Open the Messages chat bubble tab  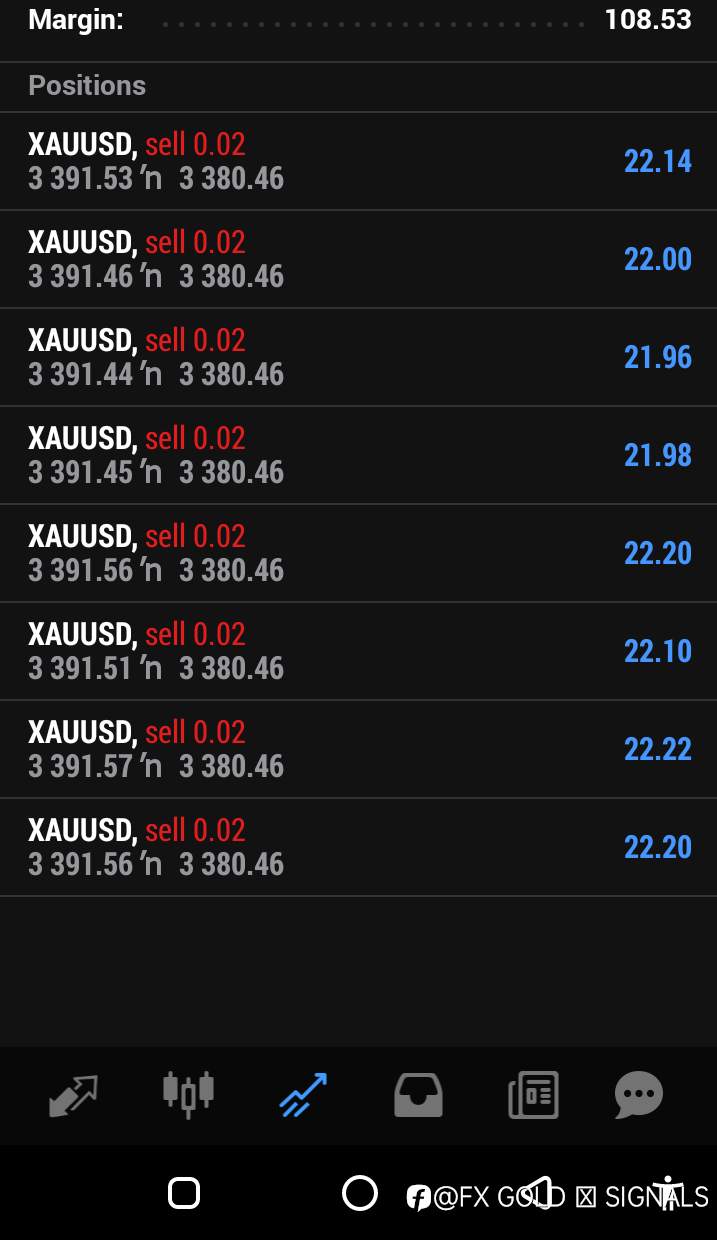639,1095
